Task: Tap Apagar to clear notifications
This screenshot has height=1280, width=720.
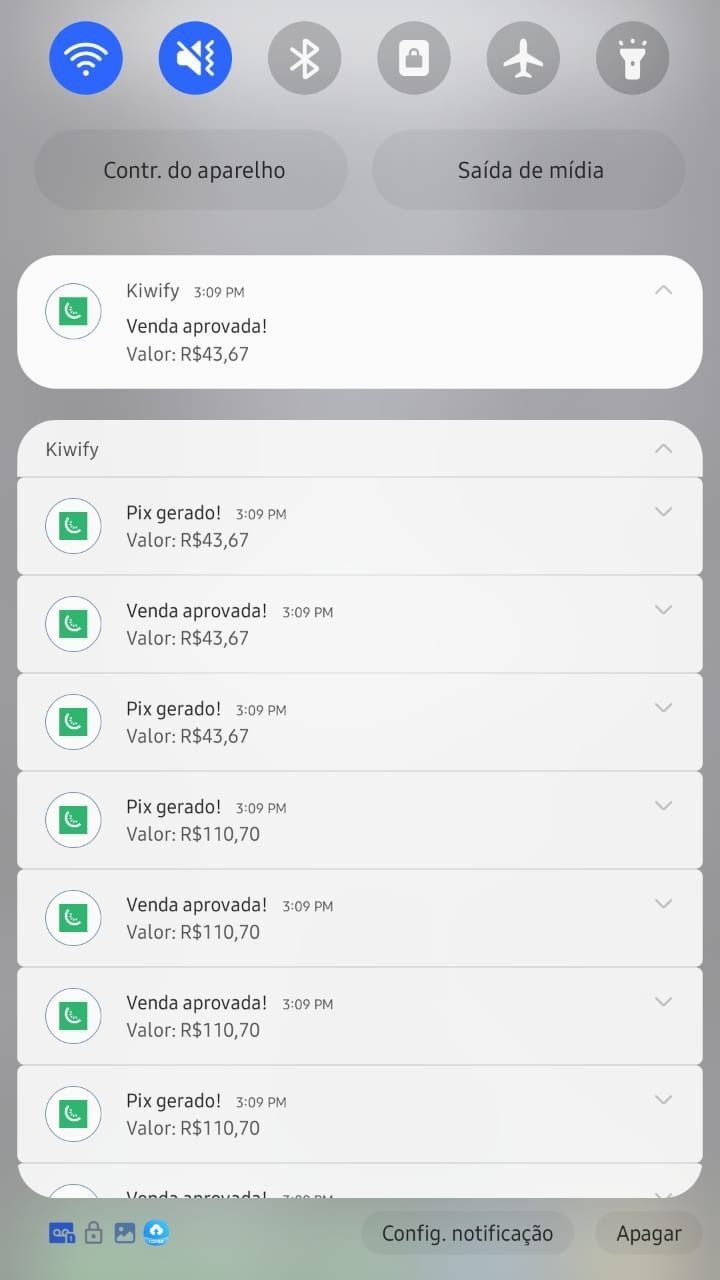Action: pyautogui.click(x=648, y=1233)
